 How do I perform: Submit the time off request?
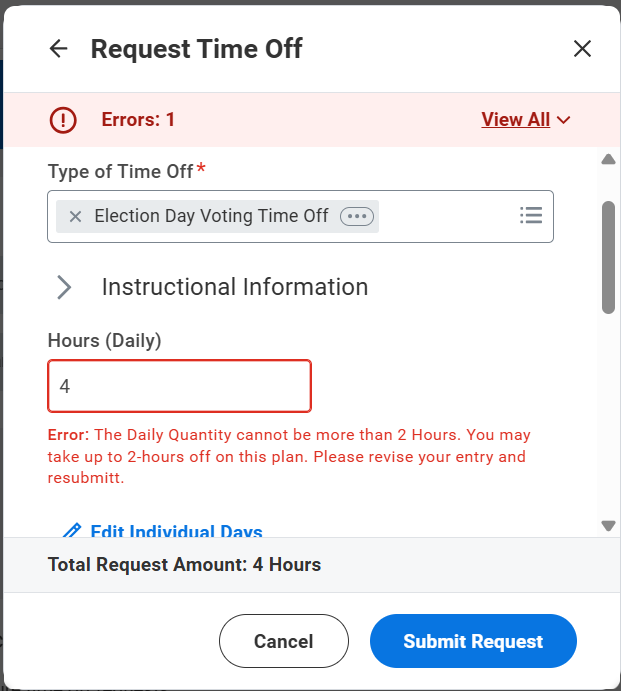click(473, 641)
